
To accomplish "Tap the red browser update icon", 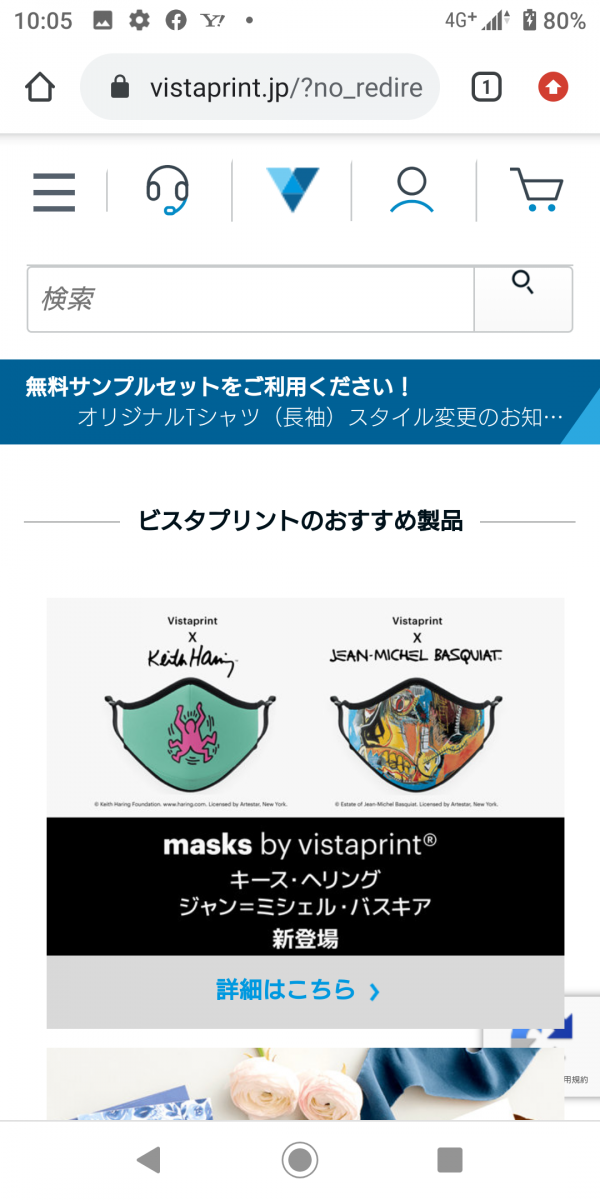I will [553, 88].
